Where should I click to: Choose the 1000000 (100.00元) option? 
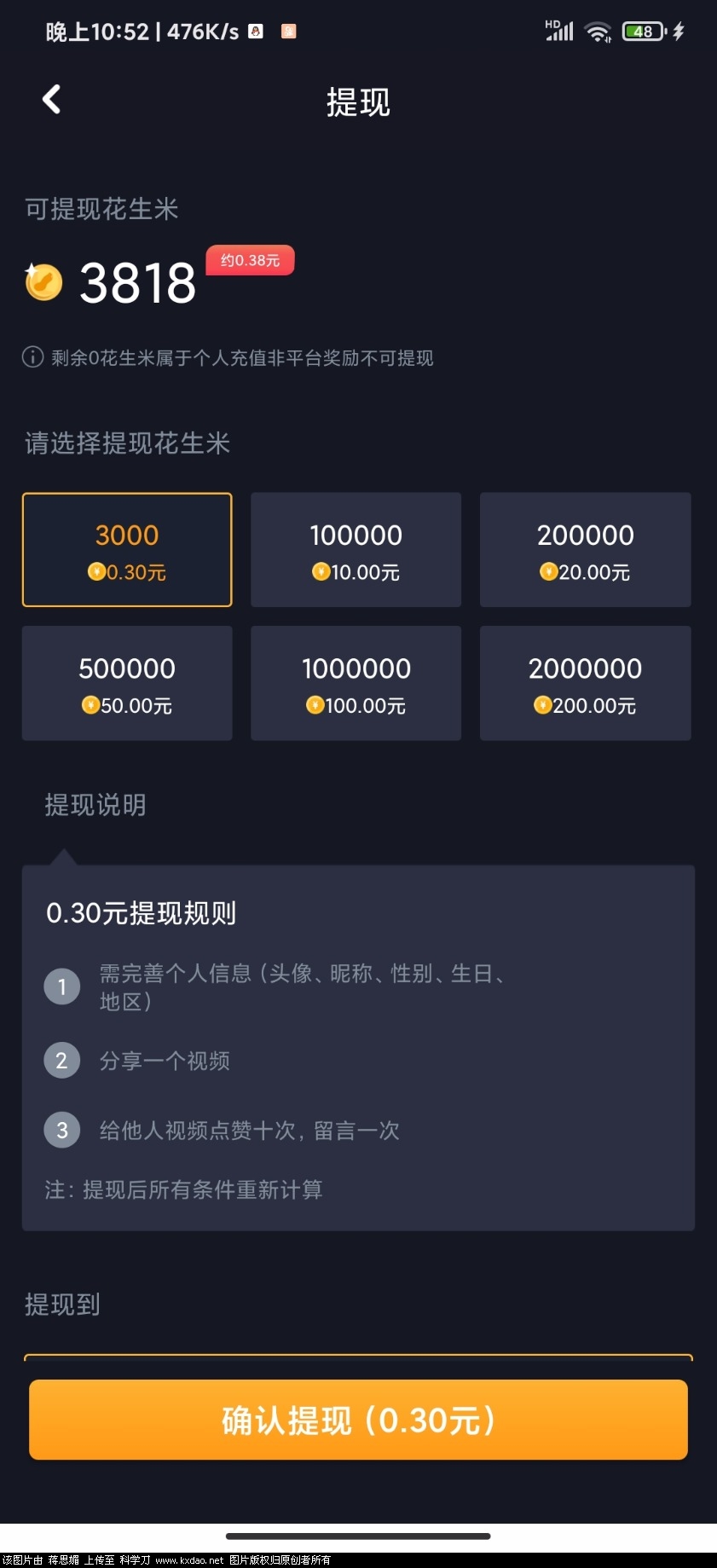(x=356, y=683)
